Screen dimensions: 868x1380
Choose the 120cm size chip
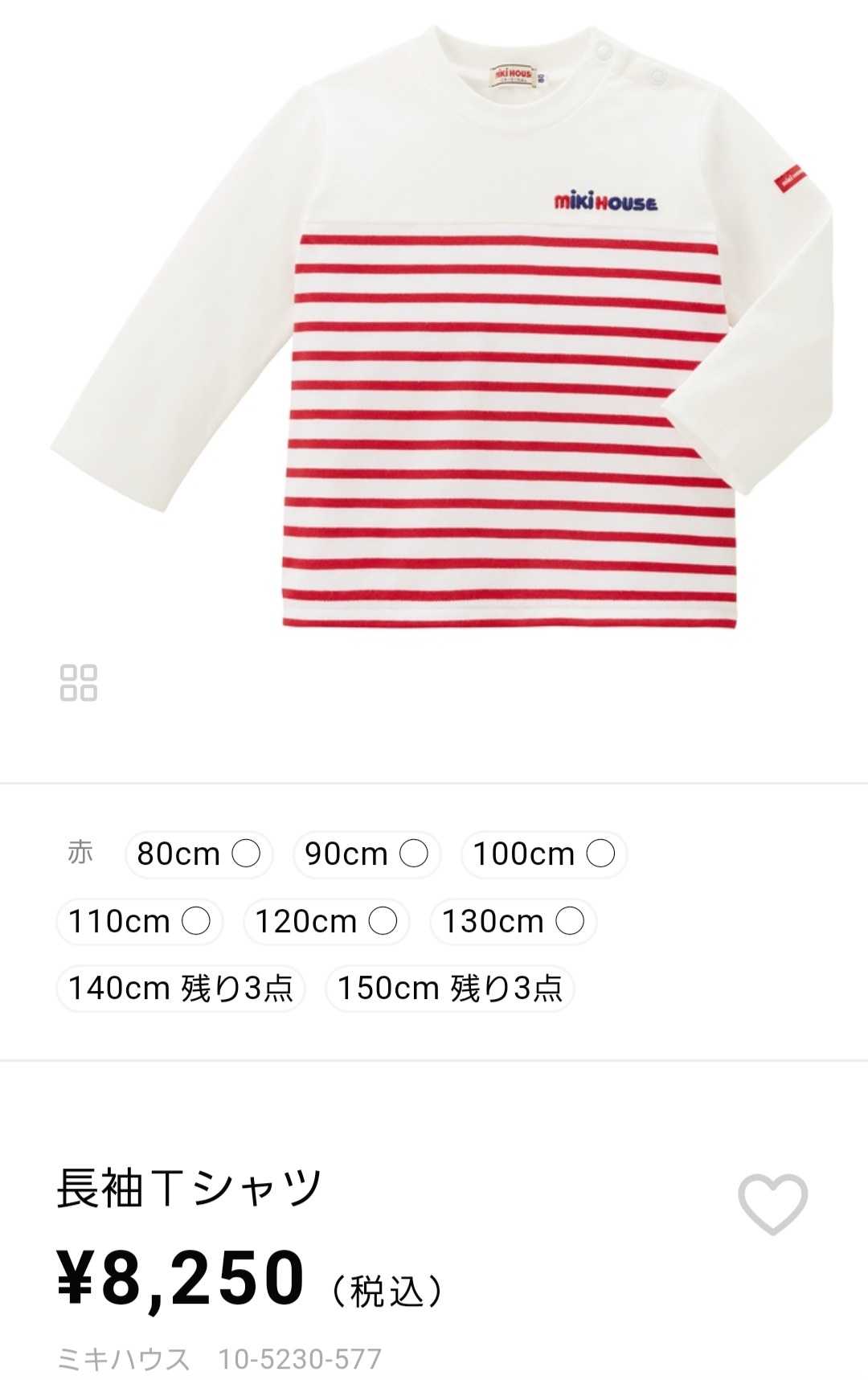[x=325, y=921]
